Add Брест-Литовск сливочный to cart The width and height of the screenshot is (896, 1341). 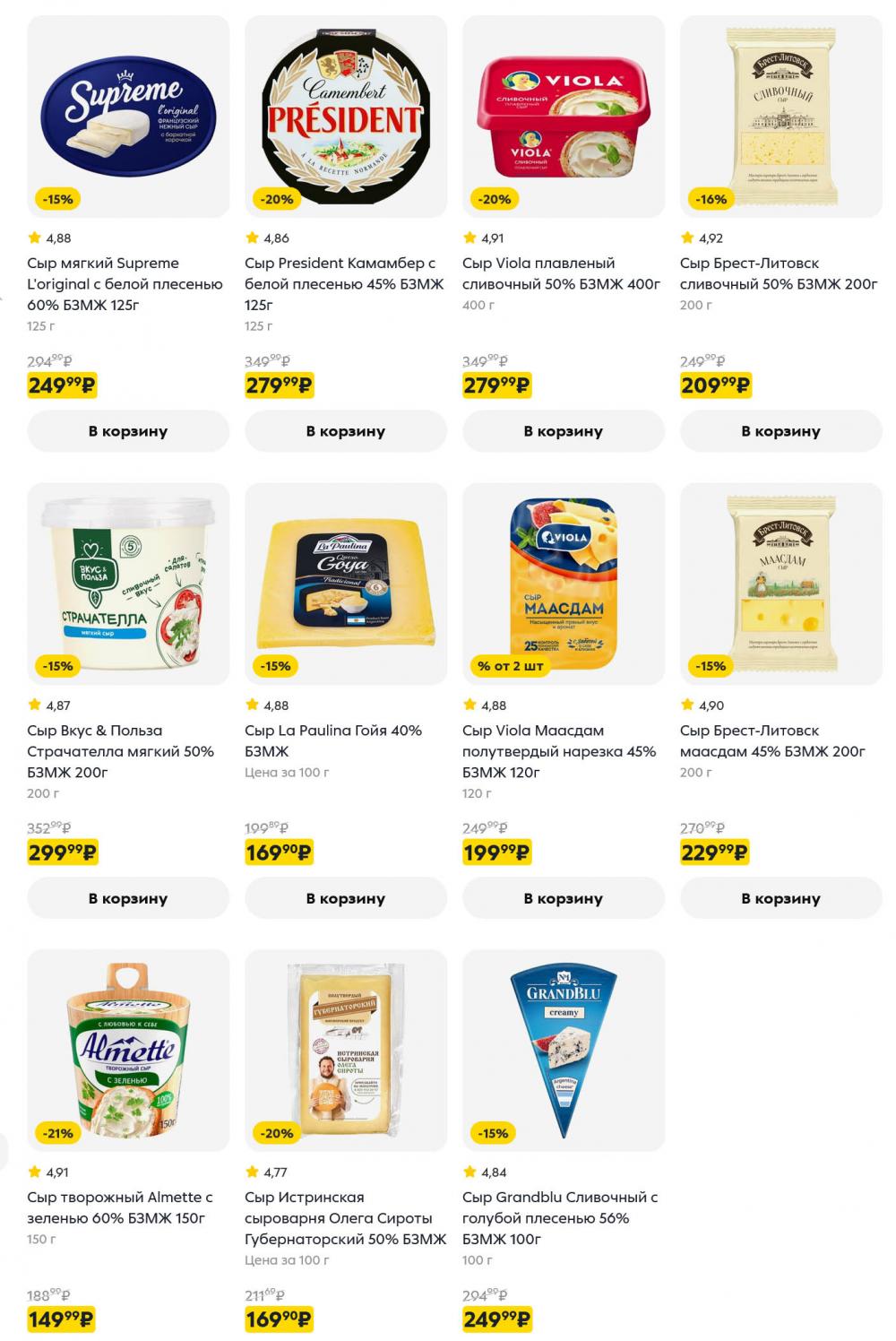(781, 431)
